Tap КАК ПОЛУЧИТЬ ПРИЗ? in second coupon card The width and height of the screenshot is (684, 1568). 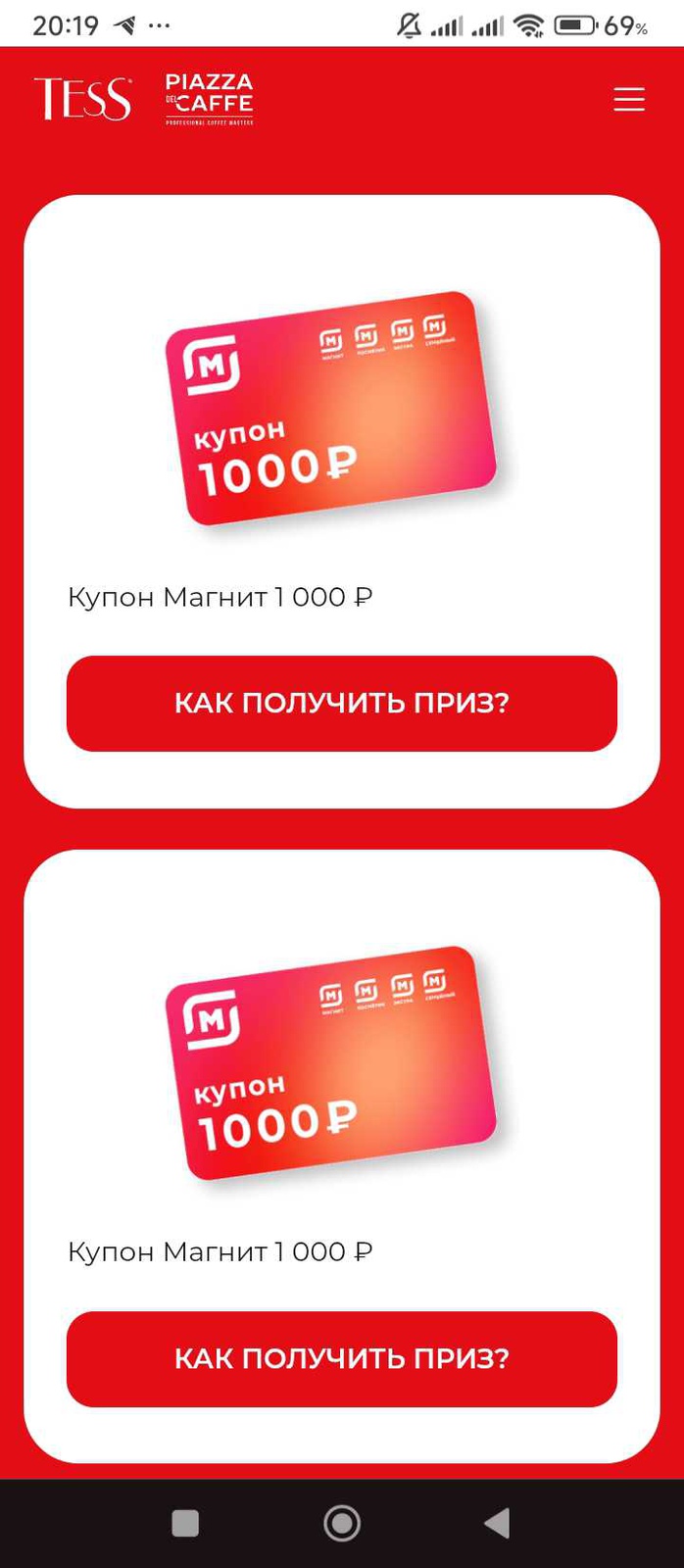coord(341,1358)
